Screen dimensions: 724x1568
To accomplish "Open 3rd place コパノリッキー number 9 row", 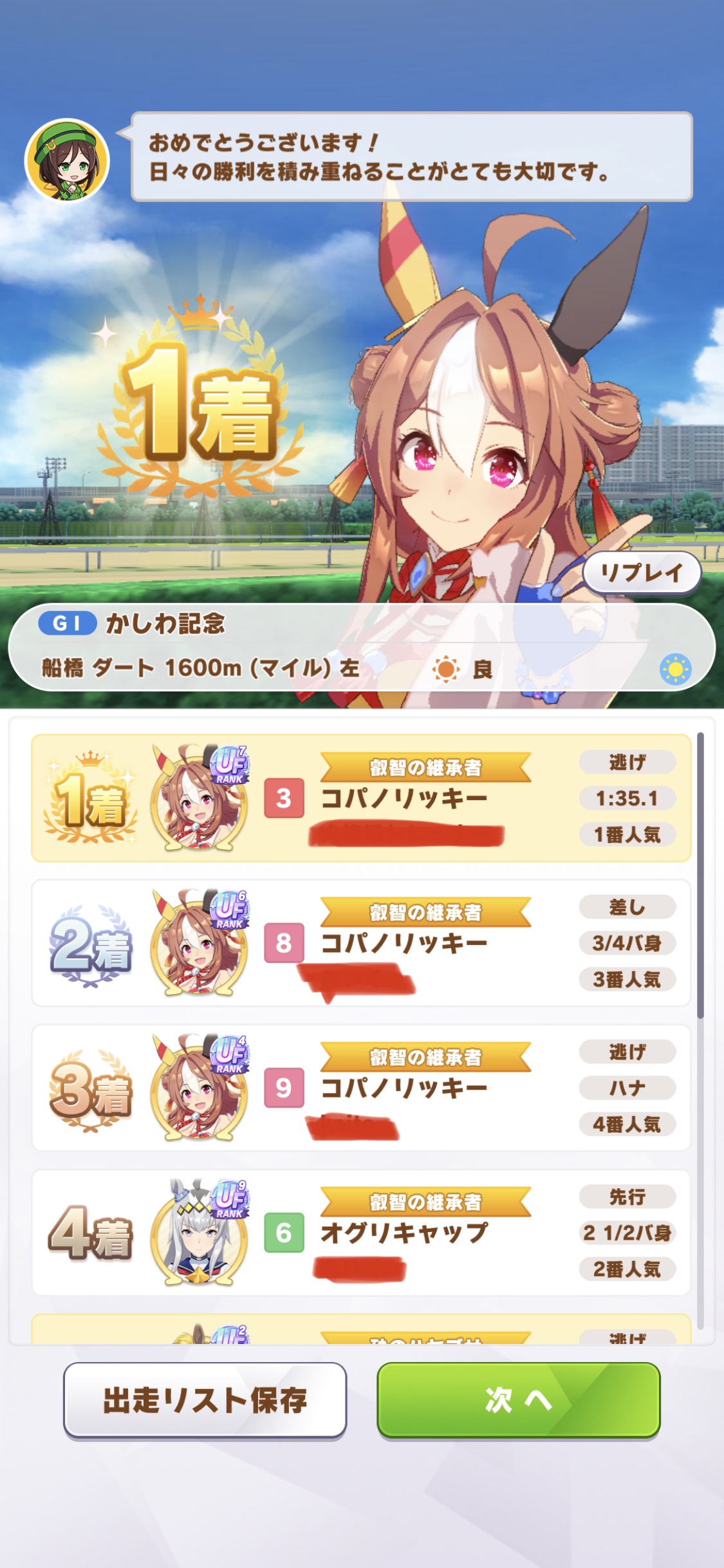I will point(360,1088).
